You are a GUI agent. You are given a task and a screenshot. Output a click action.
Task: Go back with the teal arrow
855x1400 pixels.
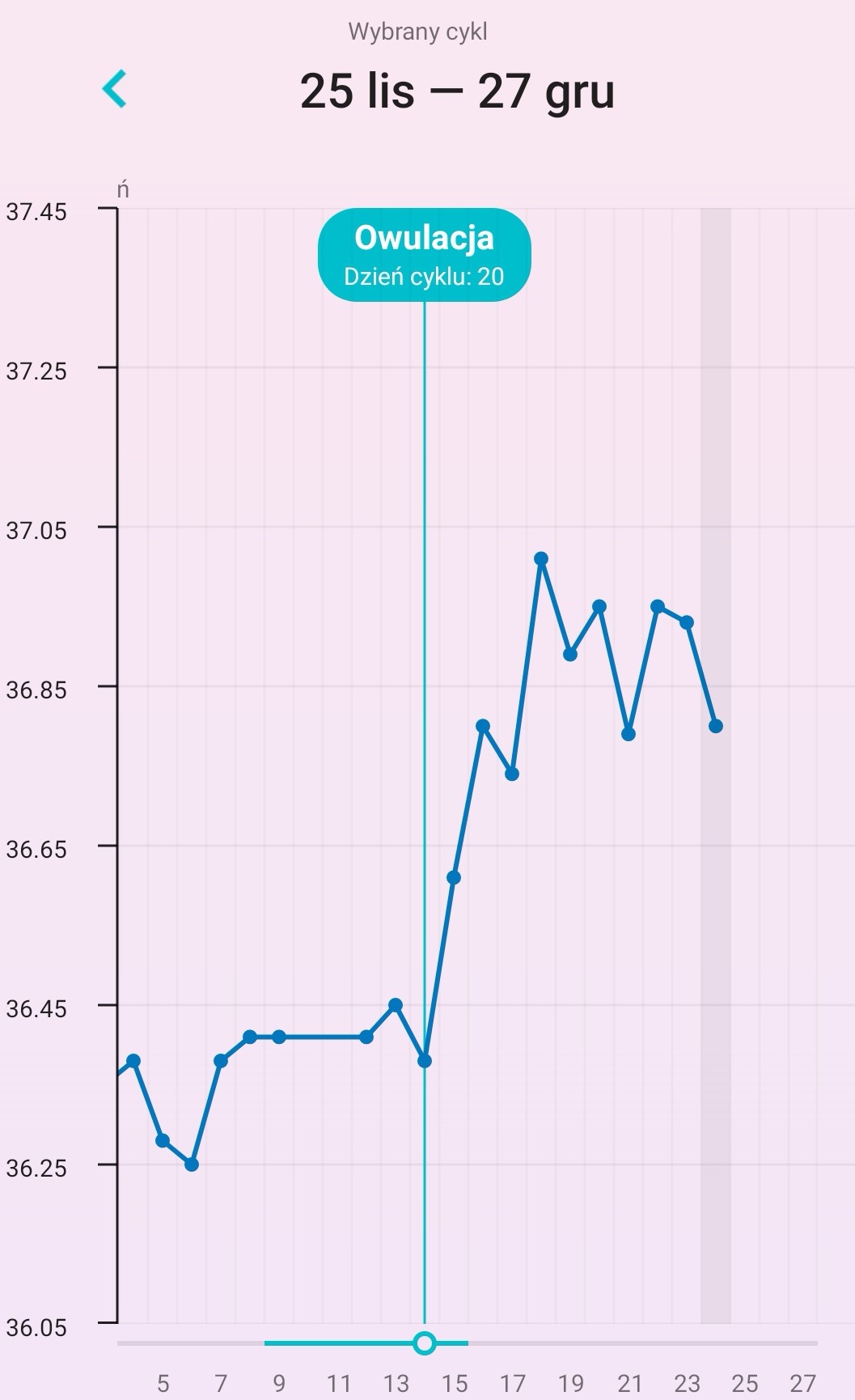click(x=115, y=89)
